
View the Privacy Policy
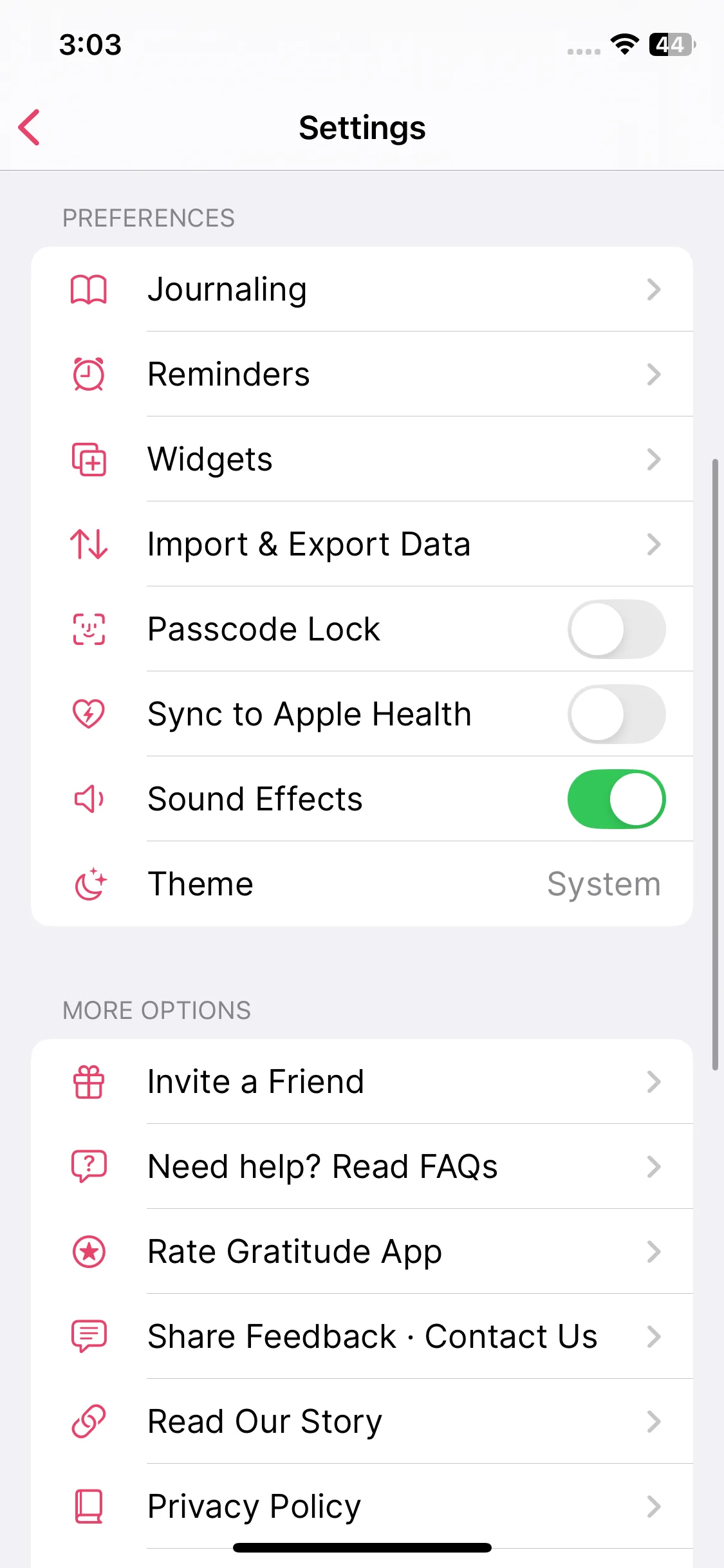tap(362, 1507)
